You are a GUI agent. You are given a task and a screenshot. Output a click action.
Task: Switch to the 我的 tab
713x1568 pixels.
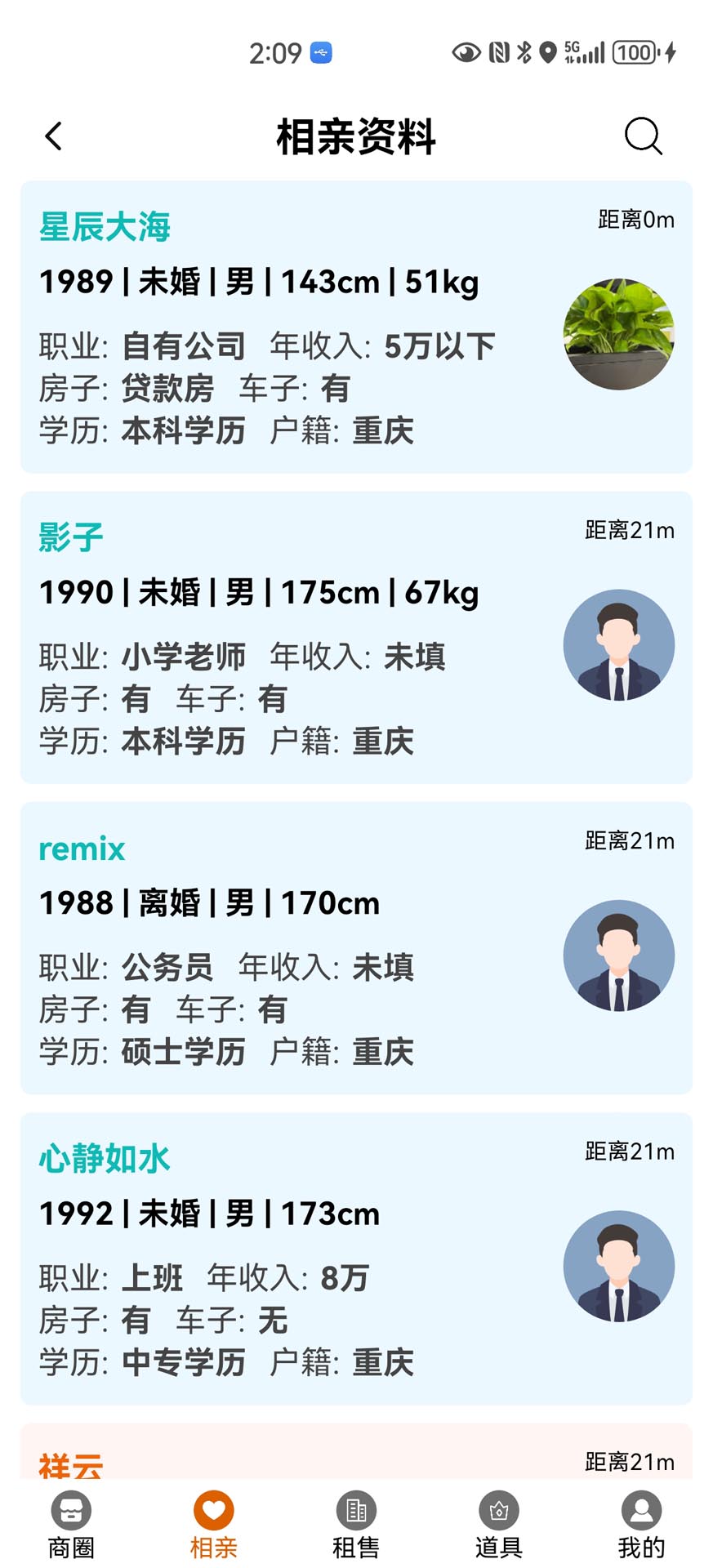tap(641, 1526)
